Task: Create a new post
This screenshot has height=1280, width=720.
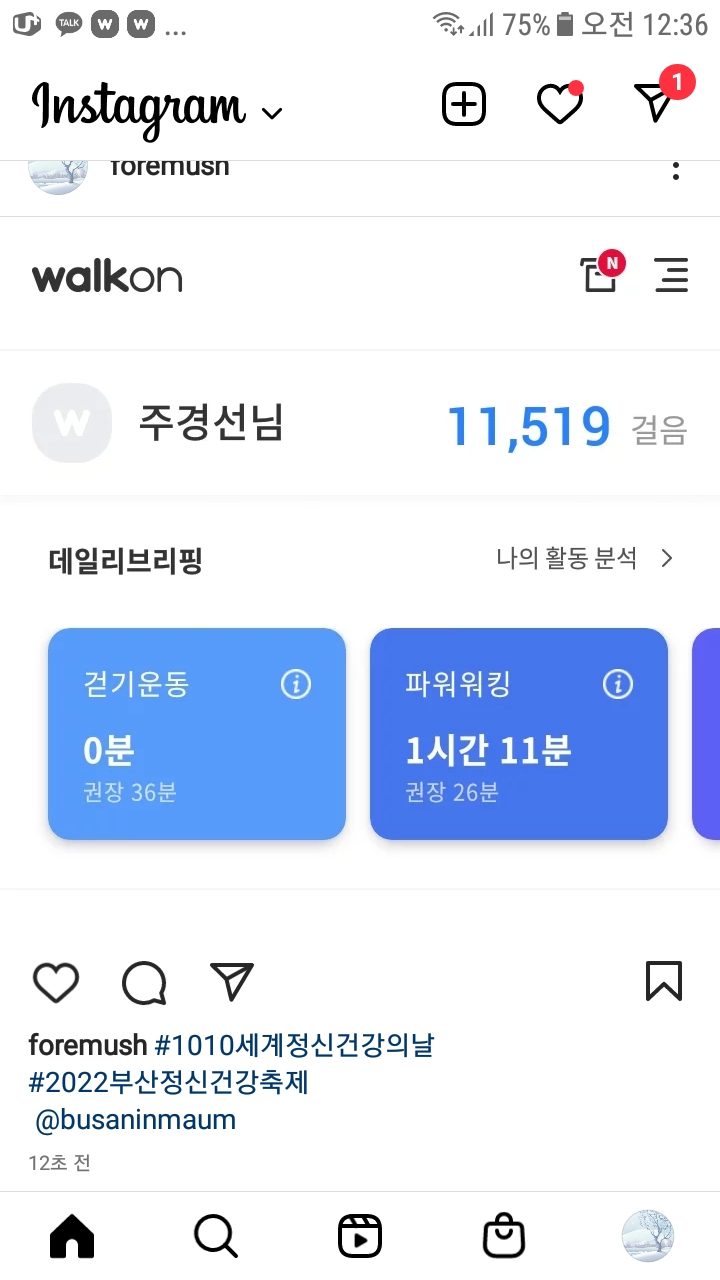Action: pos(464,104)
